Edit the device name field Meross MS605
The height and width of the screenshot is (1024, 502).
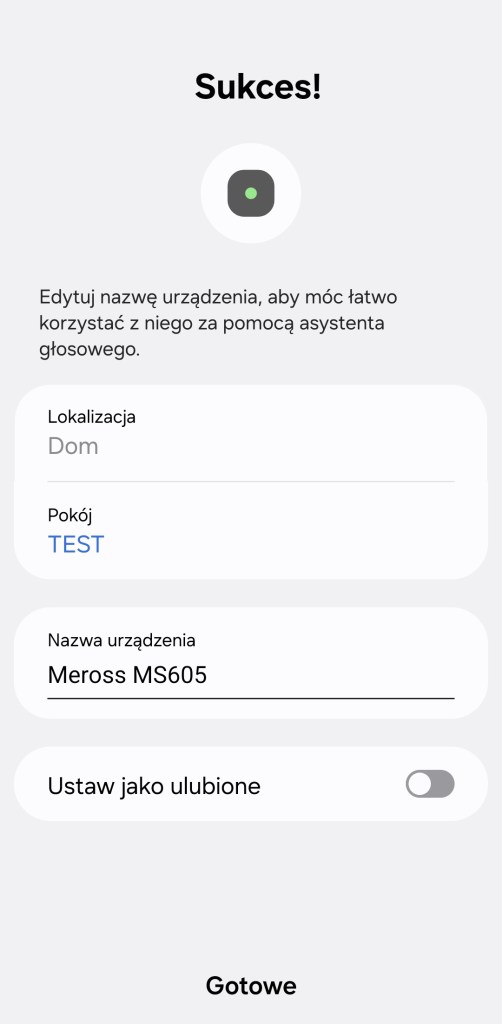point(251,675)
